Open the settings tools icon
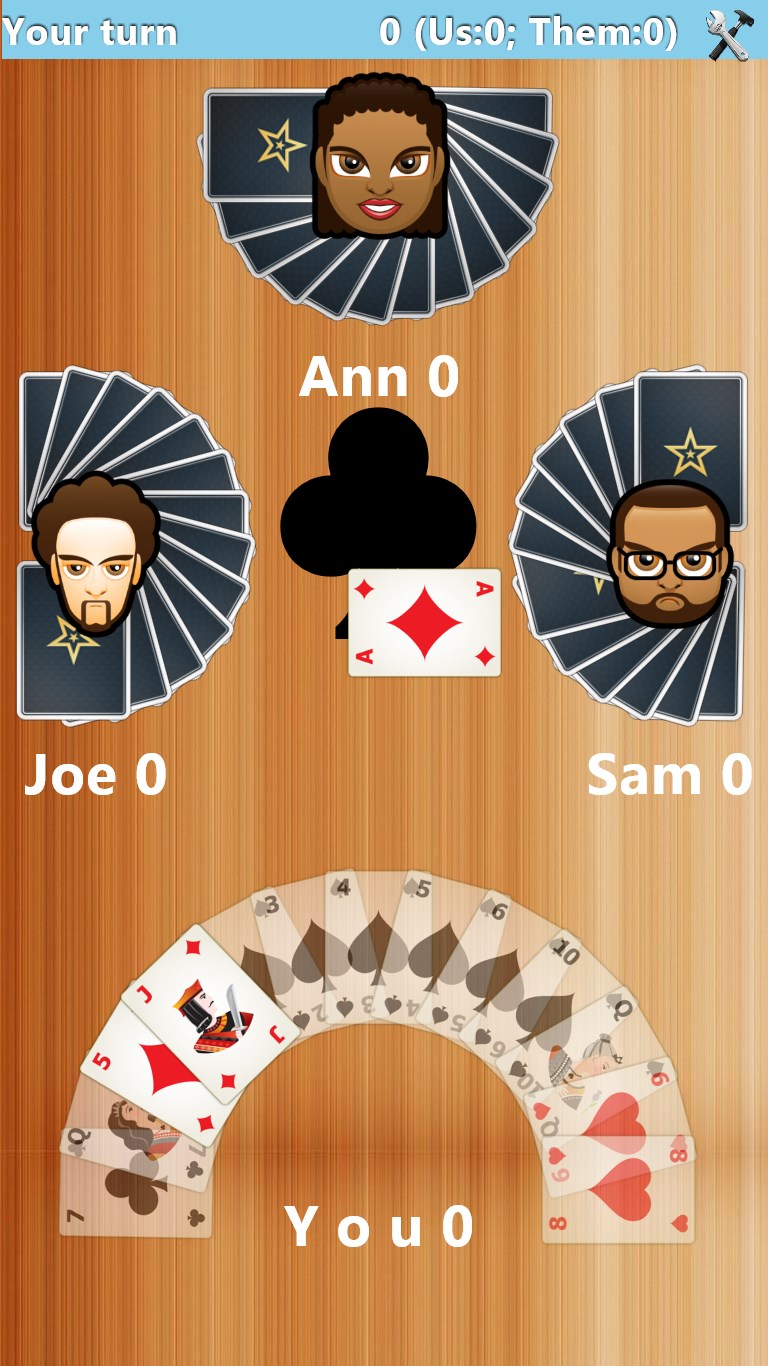The height and width of the screenshot is (1366, 768). tap(728, 32)
